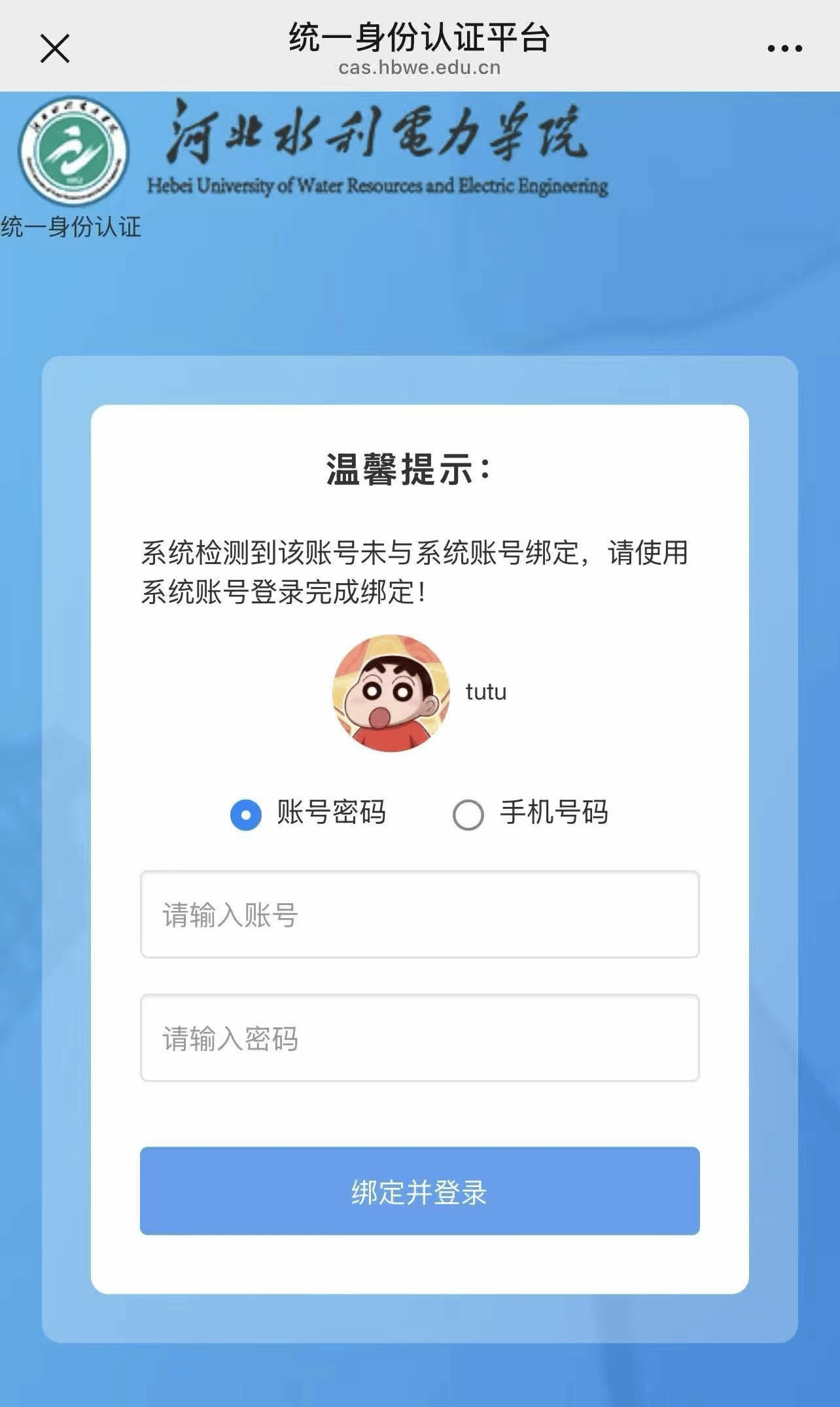Focus the 请输入密码 password field
Viewport: 840px width, 1407px height.
pos(419,1038)
